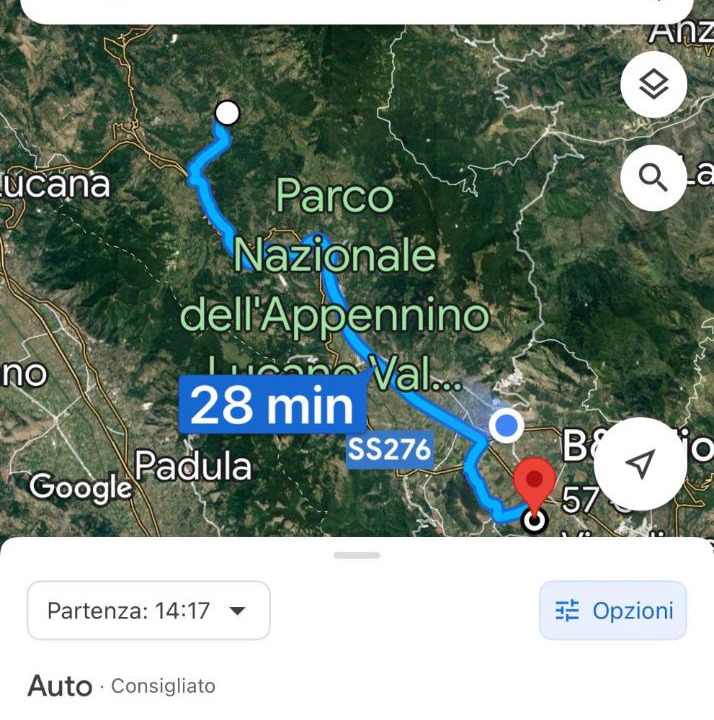Select the 28 min route label
Screen dimensions: 714x720
click(x=272, y=406)
